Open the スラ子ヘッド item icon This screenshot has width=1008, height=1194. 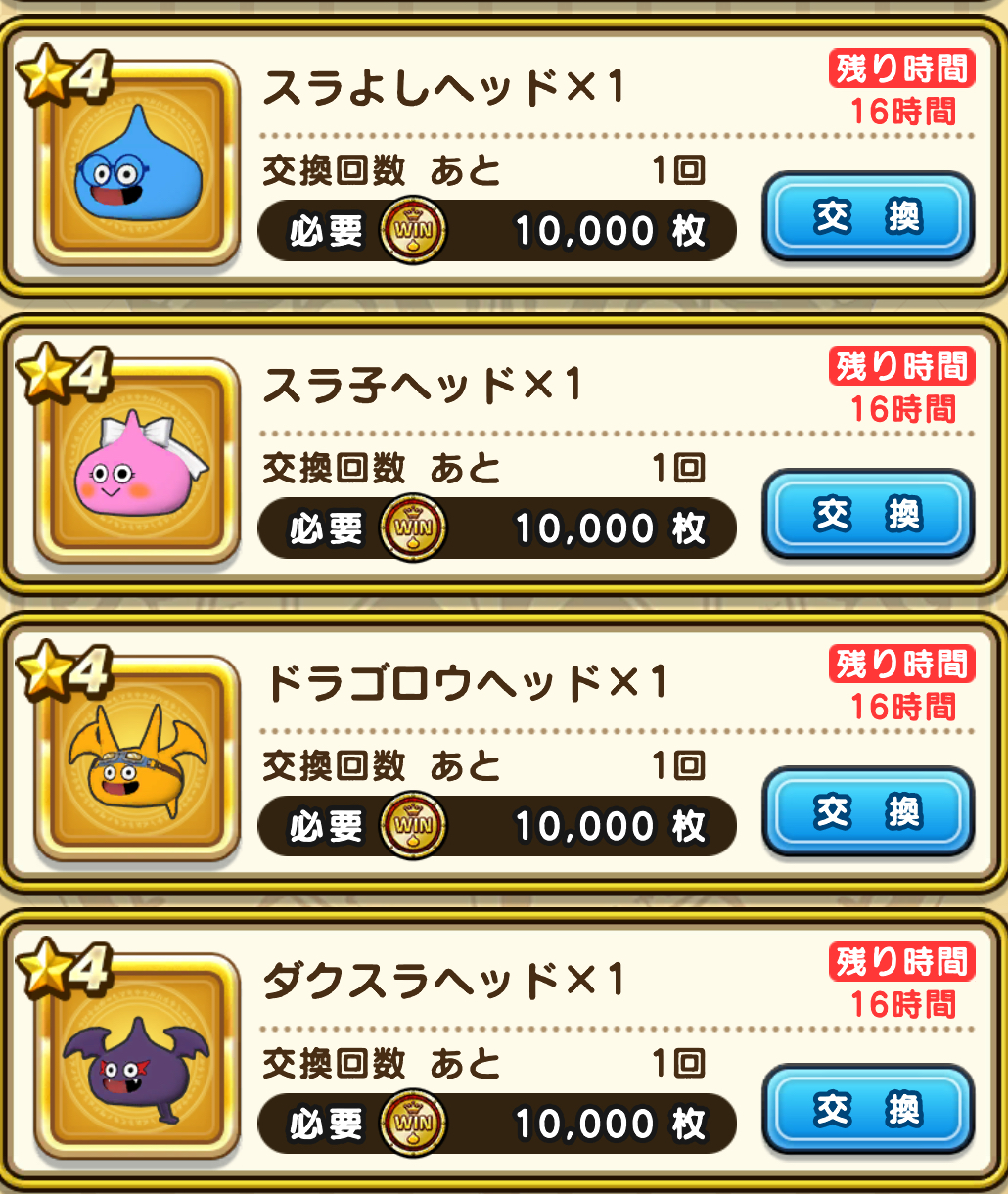(136, 461)
